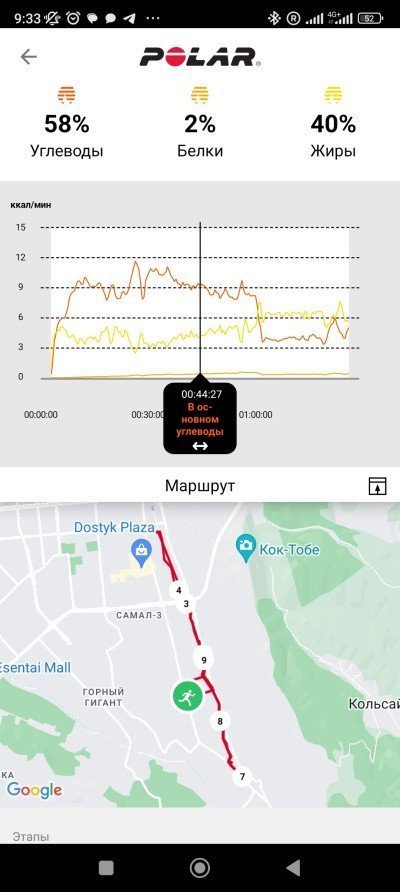Tap kilometer marker 7 on the route
The width and height of the screenshot is (400, 892).
click(242, 776)
